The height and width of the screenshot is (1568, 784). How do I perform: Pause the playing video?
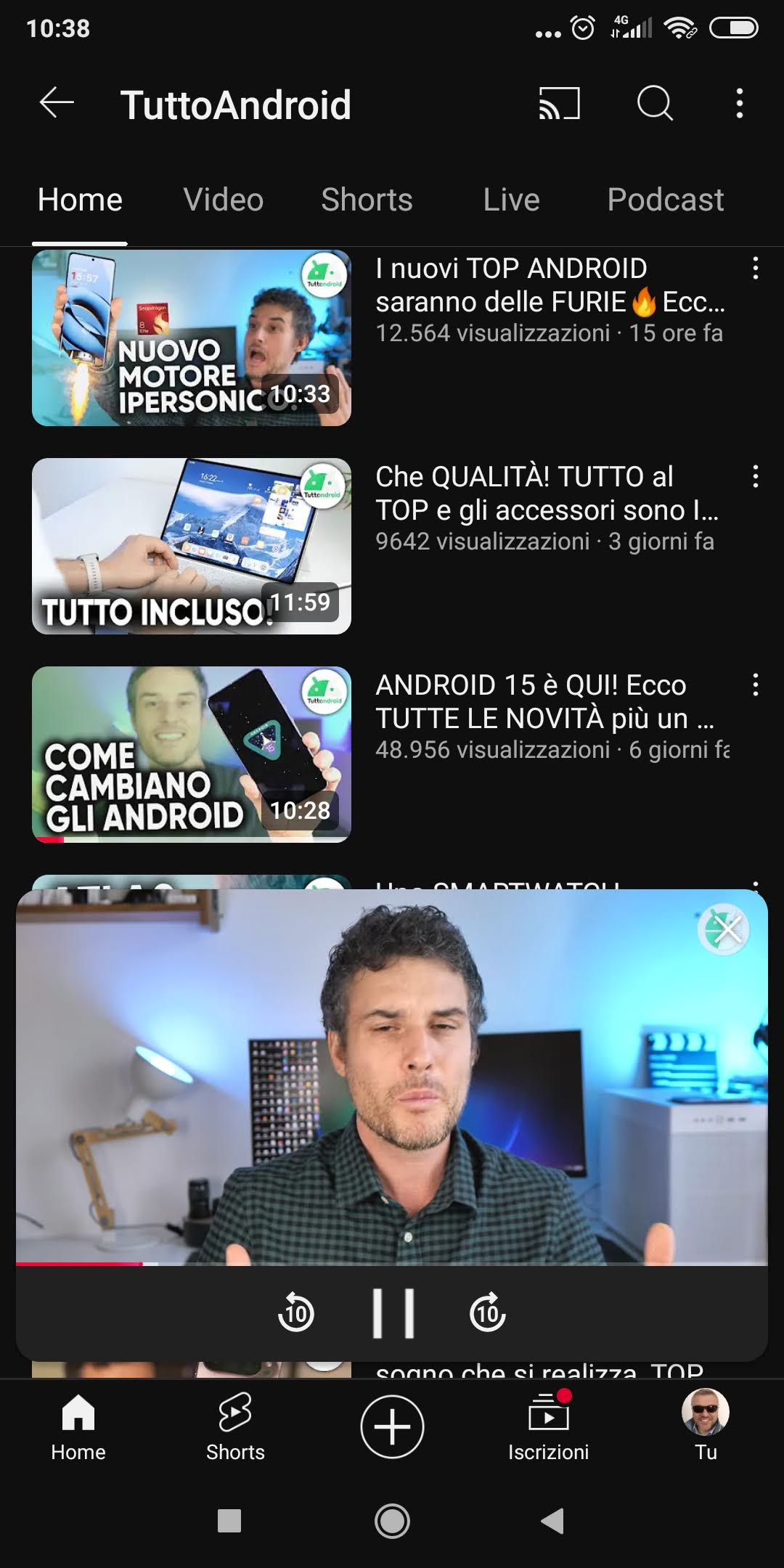pos(393,1312)
